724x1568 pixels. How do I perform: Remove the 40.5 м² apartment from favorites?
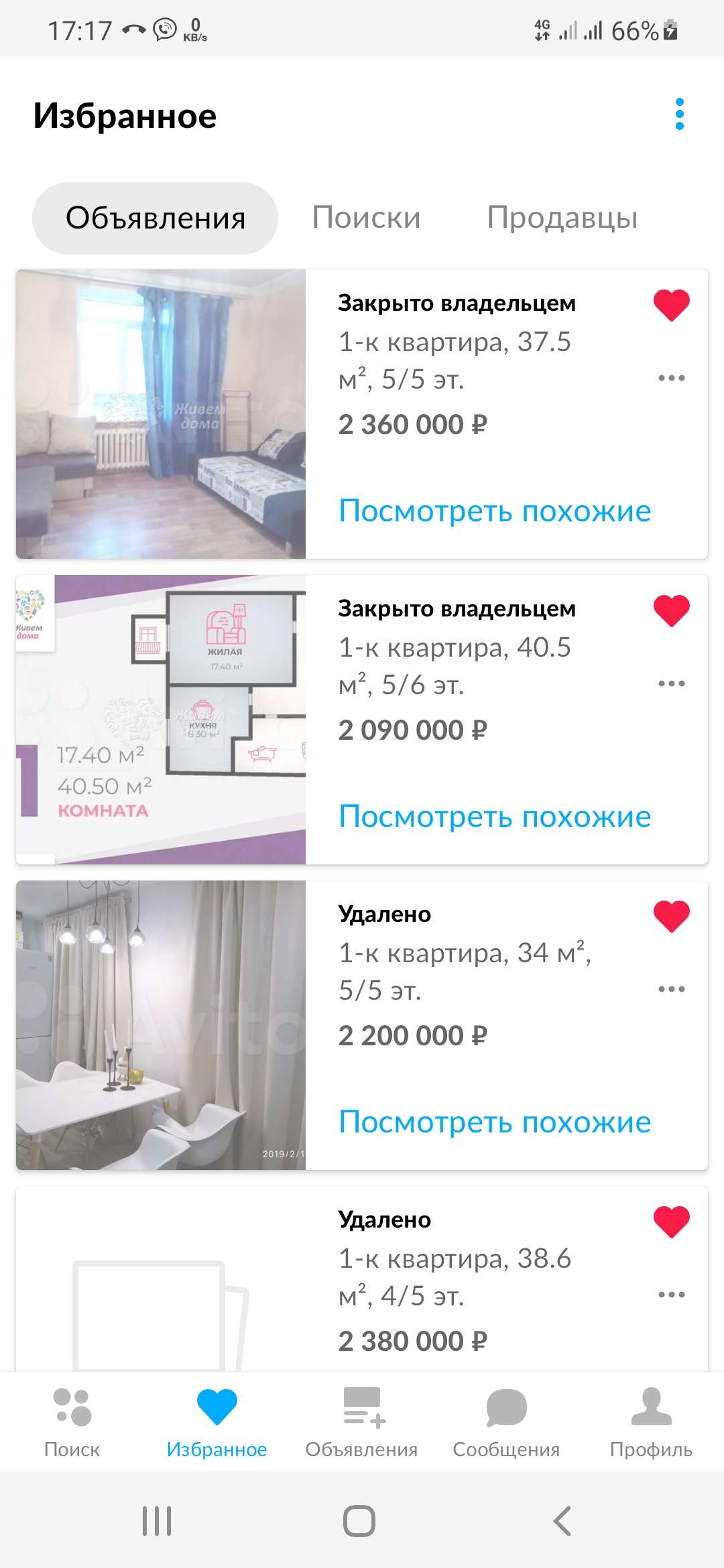tap(671, 610)
